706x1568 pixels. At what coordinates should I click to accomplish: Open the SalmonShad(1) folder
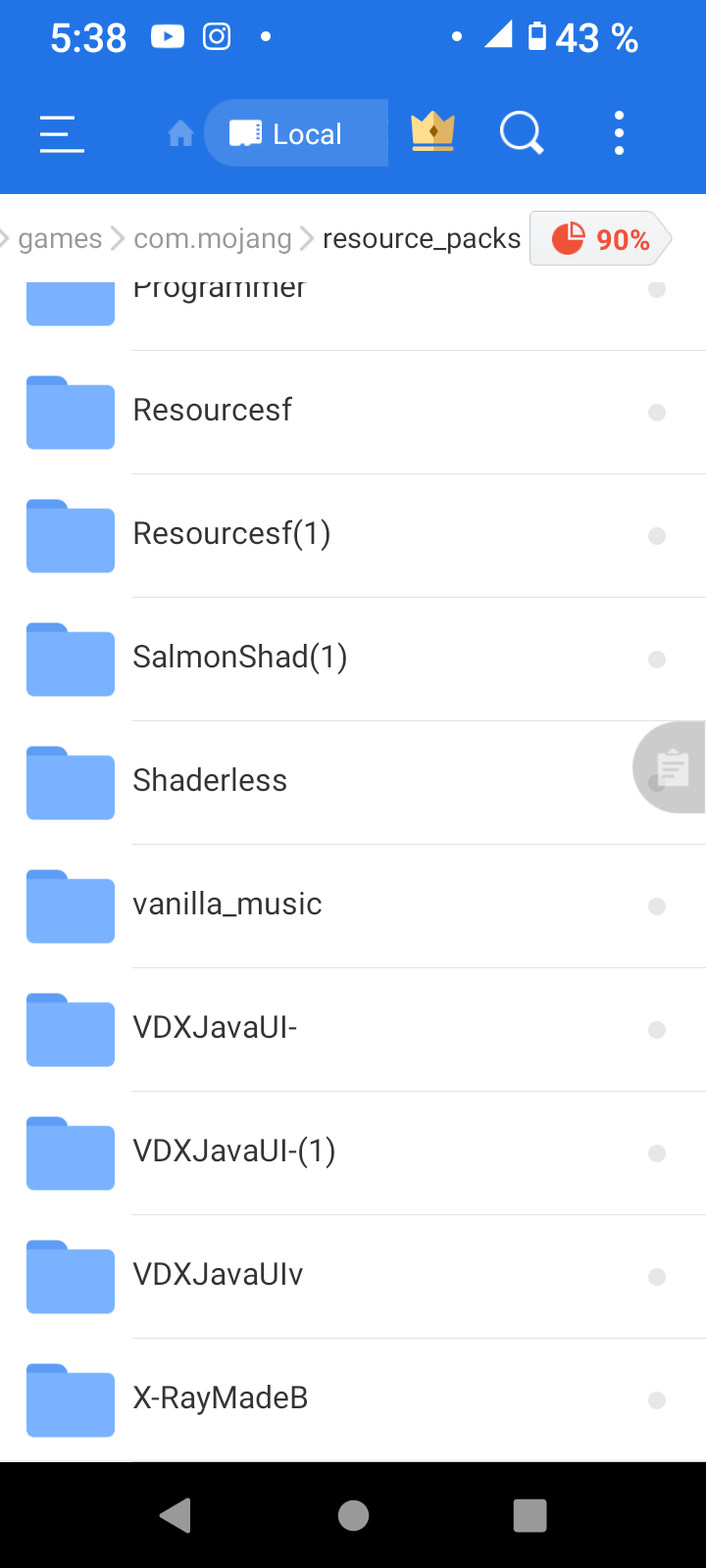click(x=240, y=657)
